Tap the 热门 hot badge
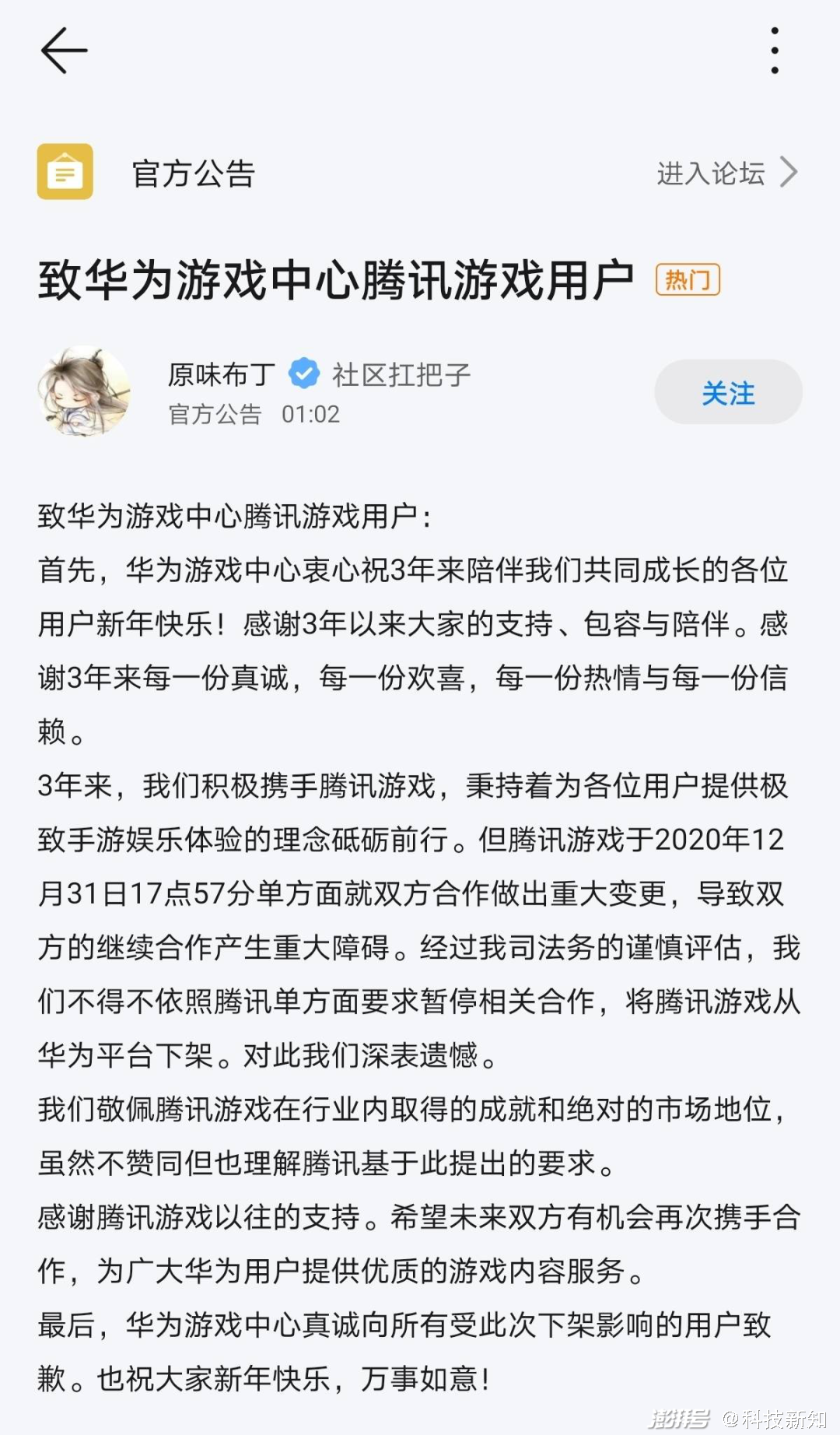Screen dimensions: 840x1435 pyautogui.click(x=688, y=282)
